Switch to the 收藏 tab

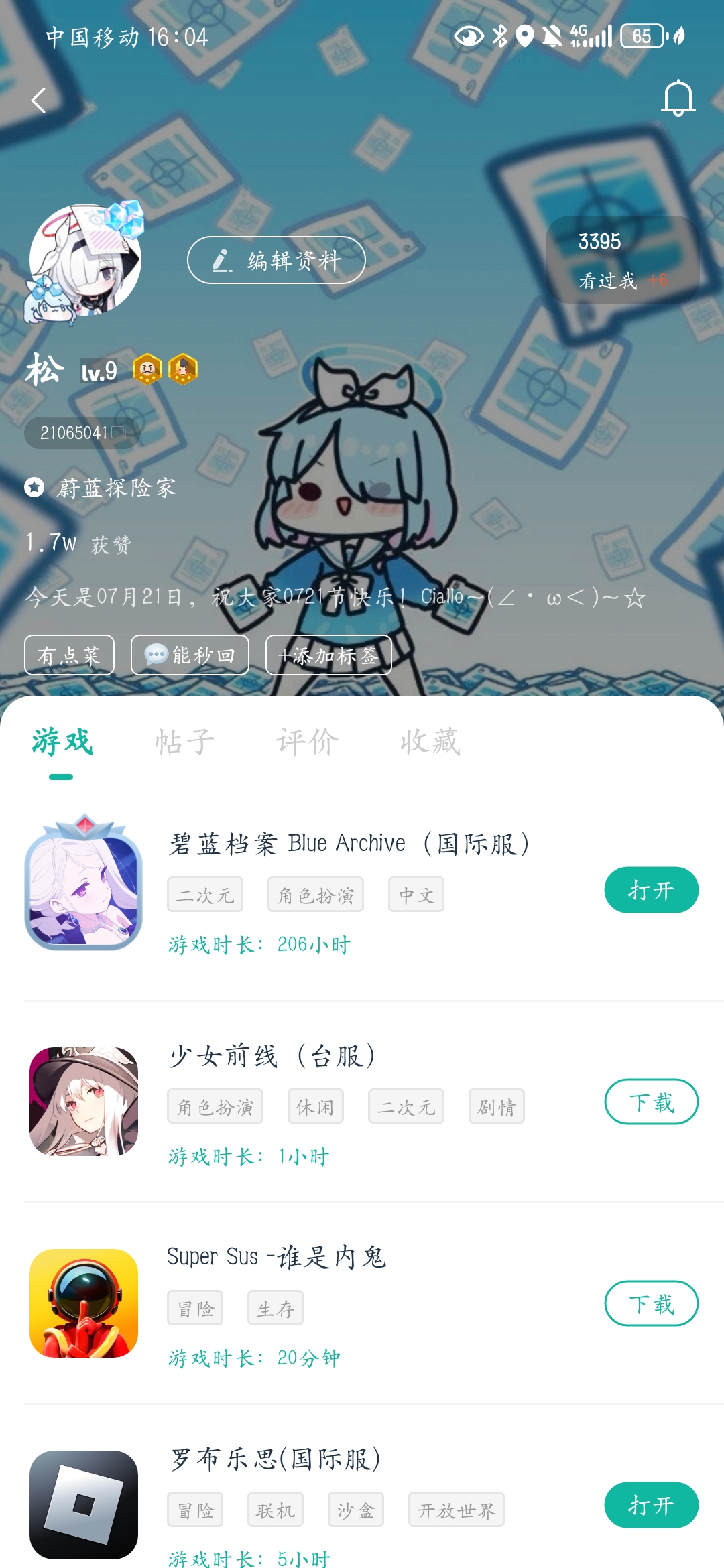point(430,742)
